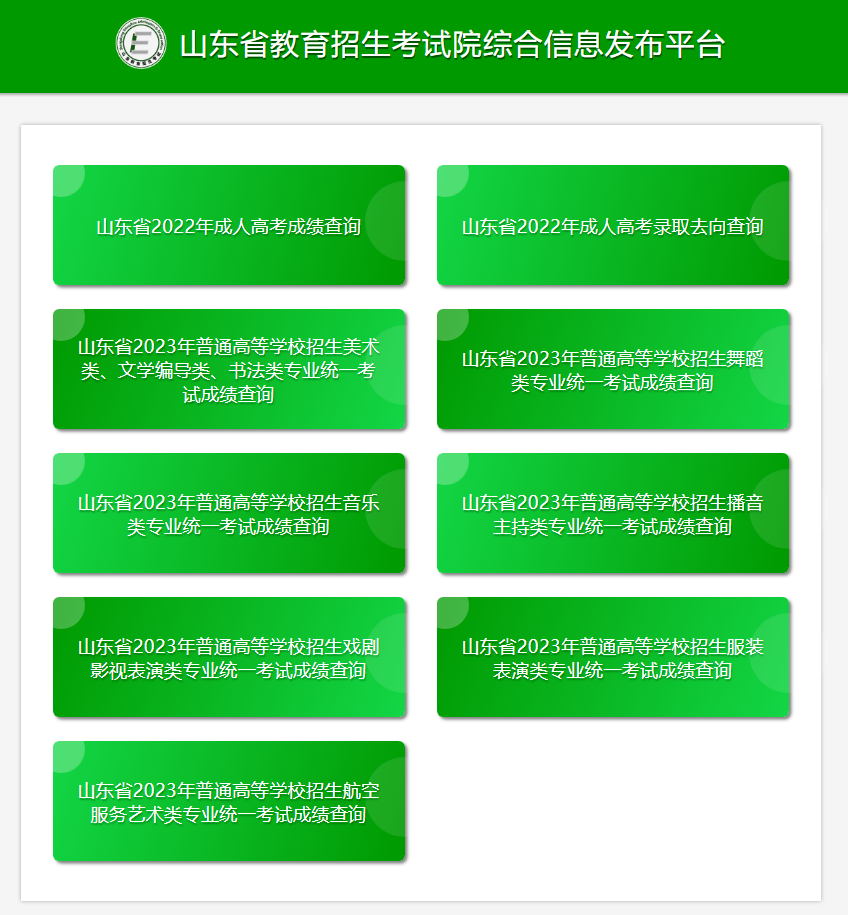Screen dimensions: 848x915
Task: Tap 服装表演类专业统一考试成绩查询
Action: point(613,658)
